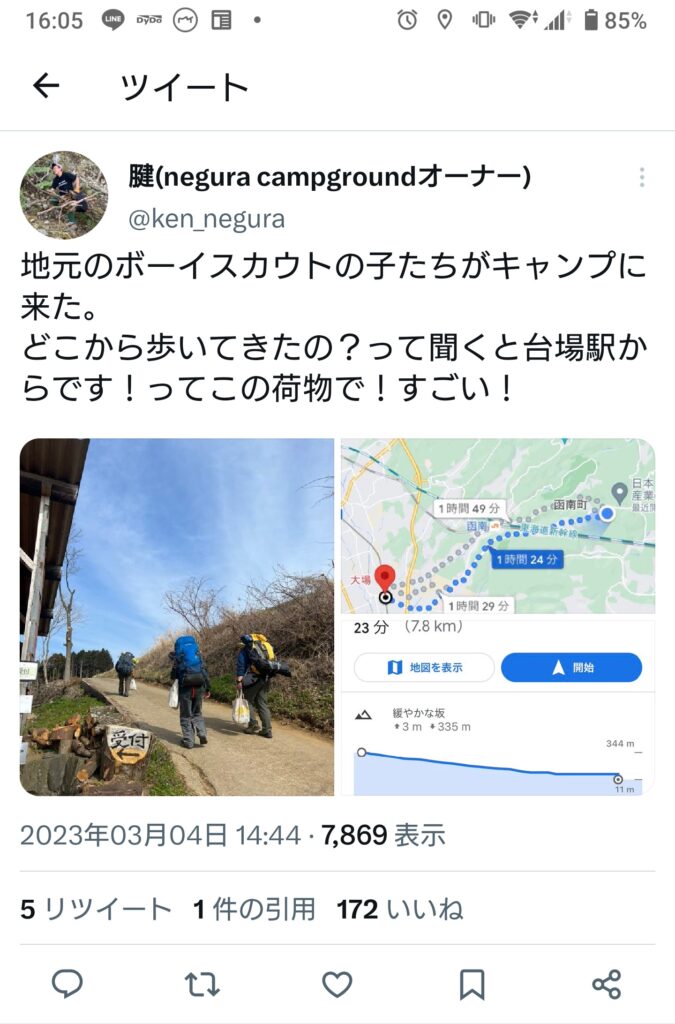Viewport: 675px width, 1024px height.
Task: View the 1 件の引用 quote tweets
Action: [x=254, y=909]
